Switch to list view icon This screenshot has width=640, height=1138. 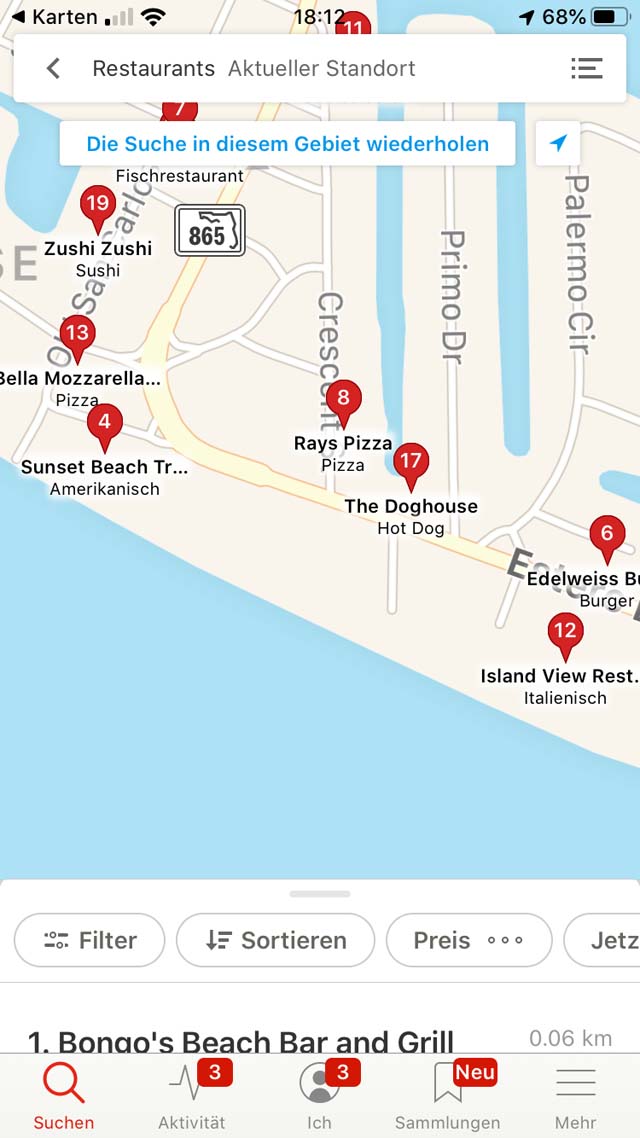click(x=586, y=68)
